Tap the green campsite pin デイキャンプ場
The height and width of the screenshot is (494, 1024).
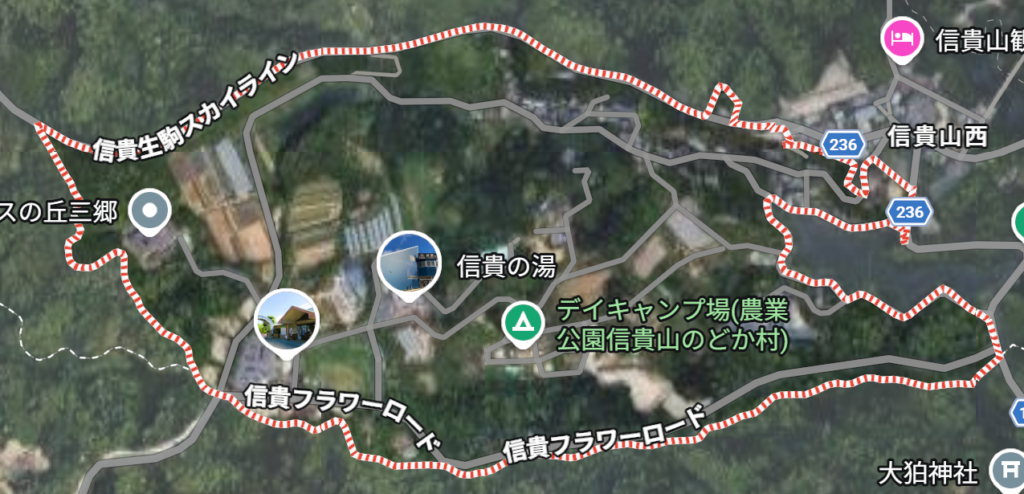coord(521,323)
